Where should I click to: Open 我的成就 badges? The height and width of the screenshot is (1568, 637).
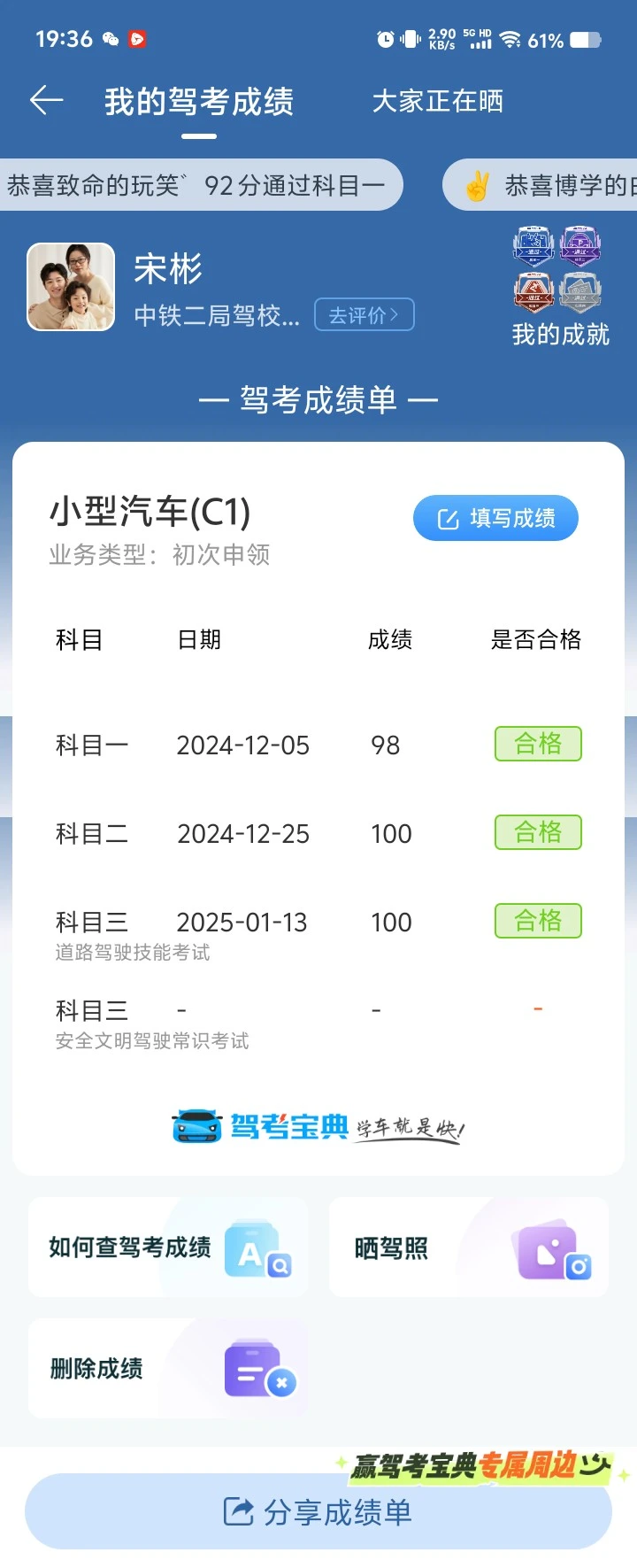click(558, 284)
